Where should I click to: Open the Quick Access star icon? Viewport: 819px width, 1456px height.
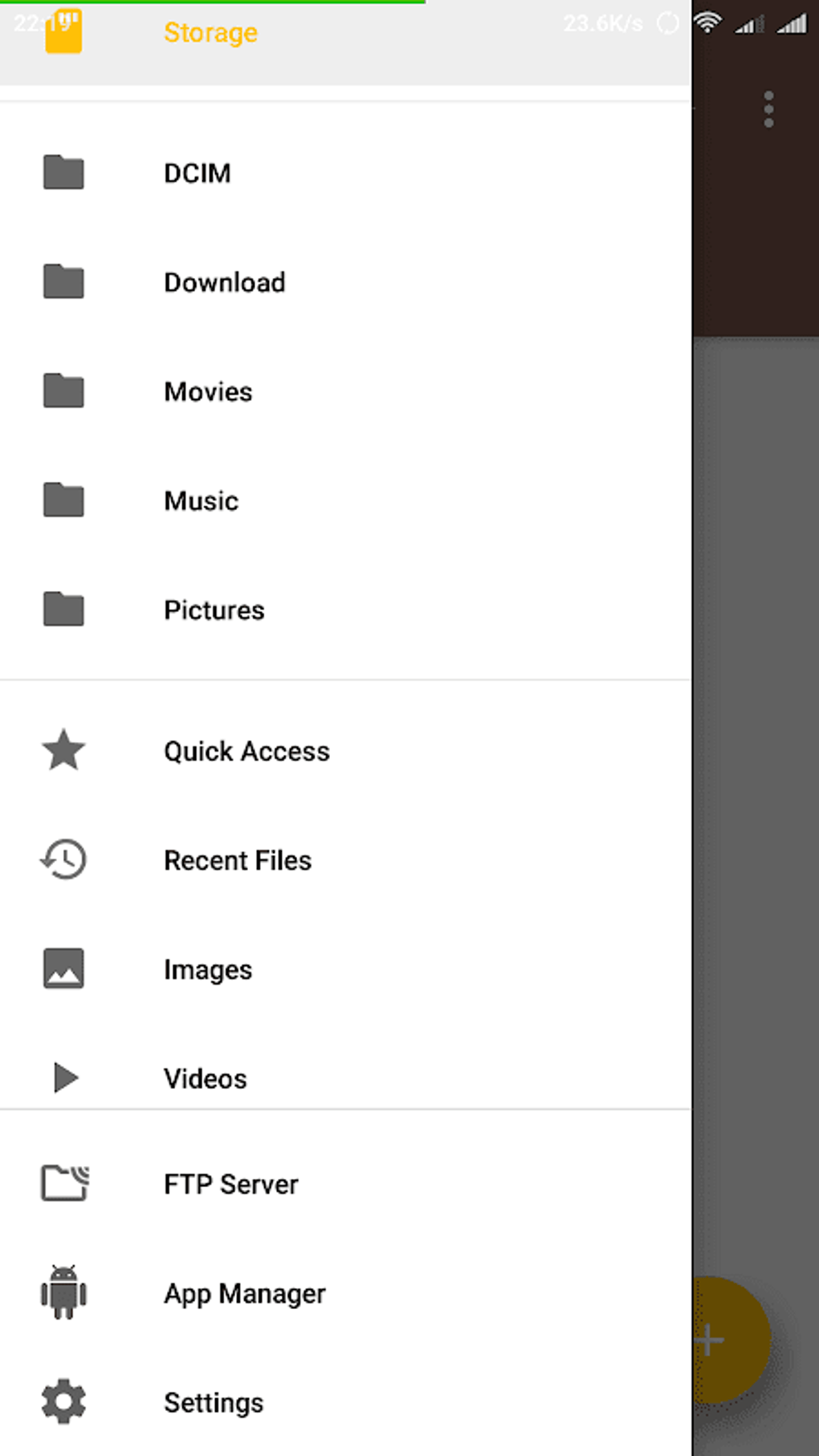[x=63, y=750]
